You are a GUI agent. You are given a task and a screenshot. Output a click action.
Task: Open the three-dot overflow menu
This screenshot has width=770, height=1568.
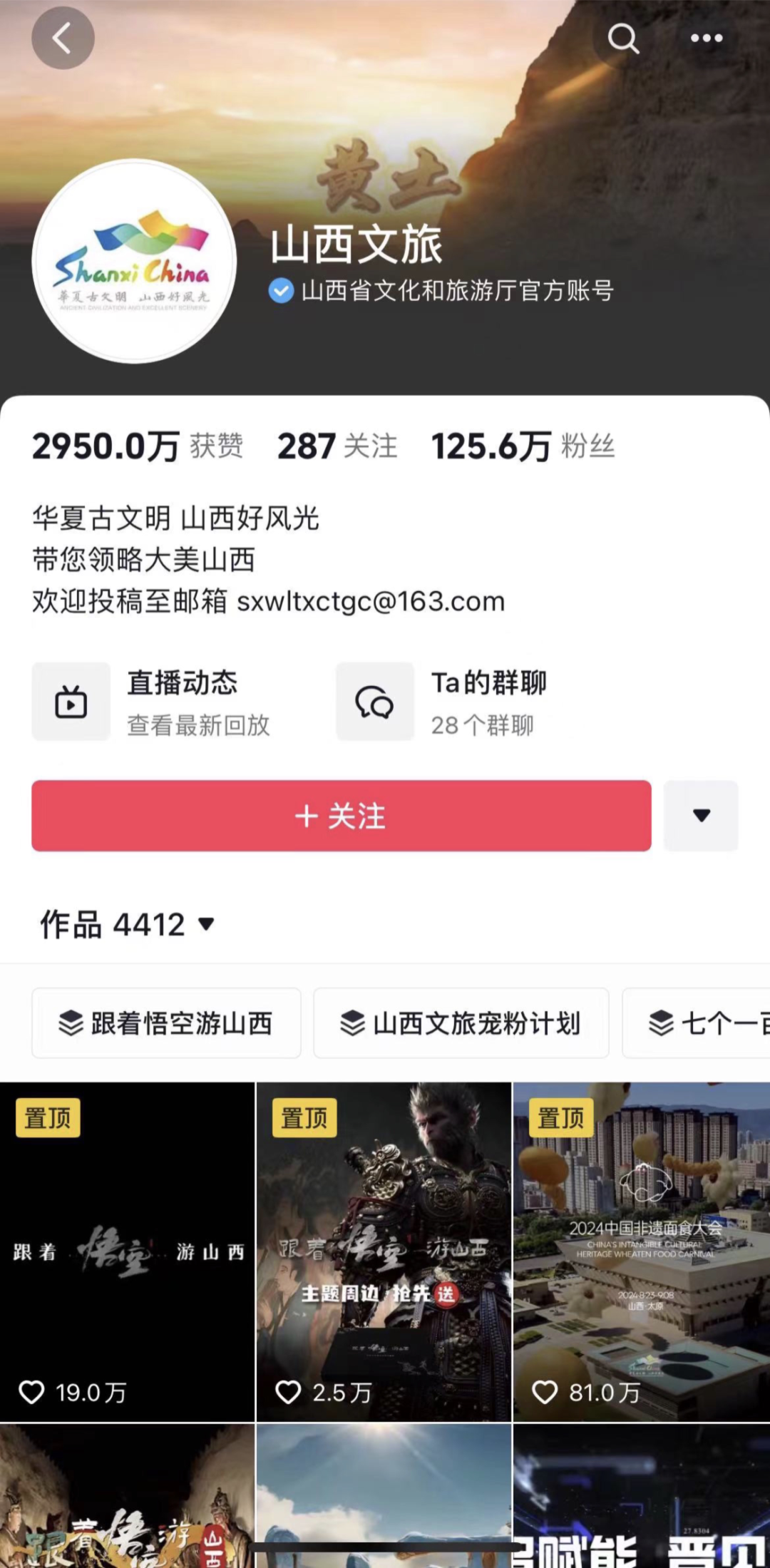point(706,39)
